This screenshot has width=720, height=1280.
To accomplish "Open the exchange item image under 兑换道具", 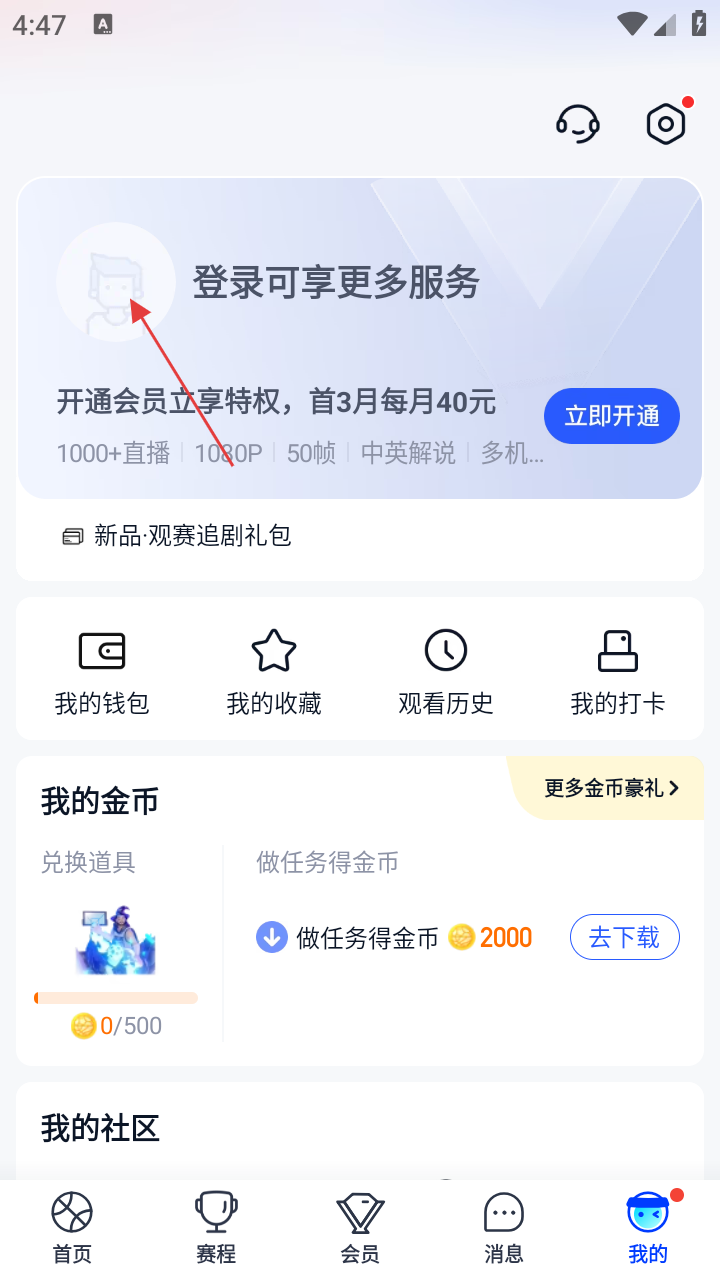I will click(116, 940).
